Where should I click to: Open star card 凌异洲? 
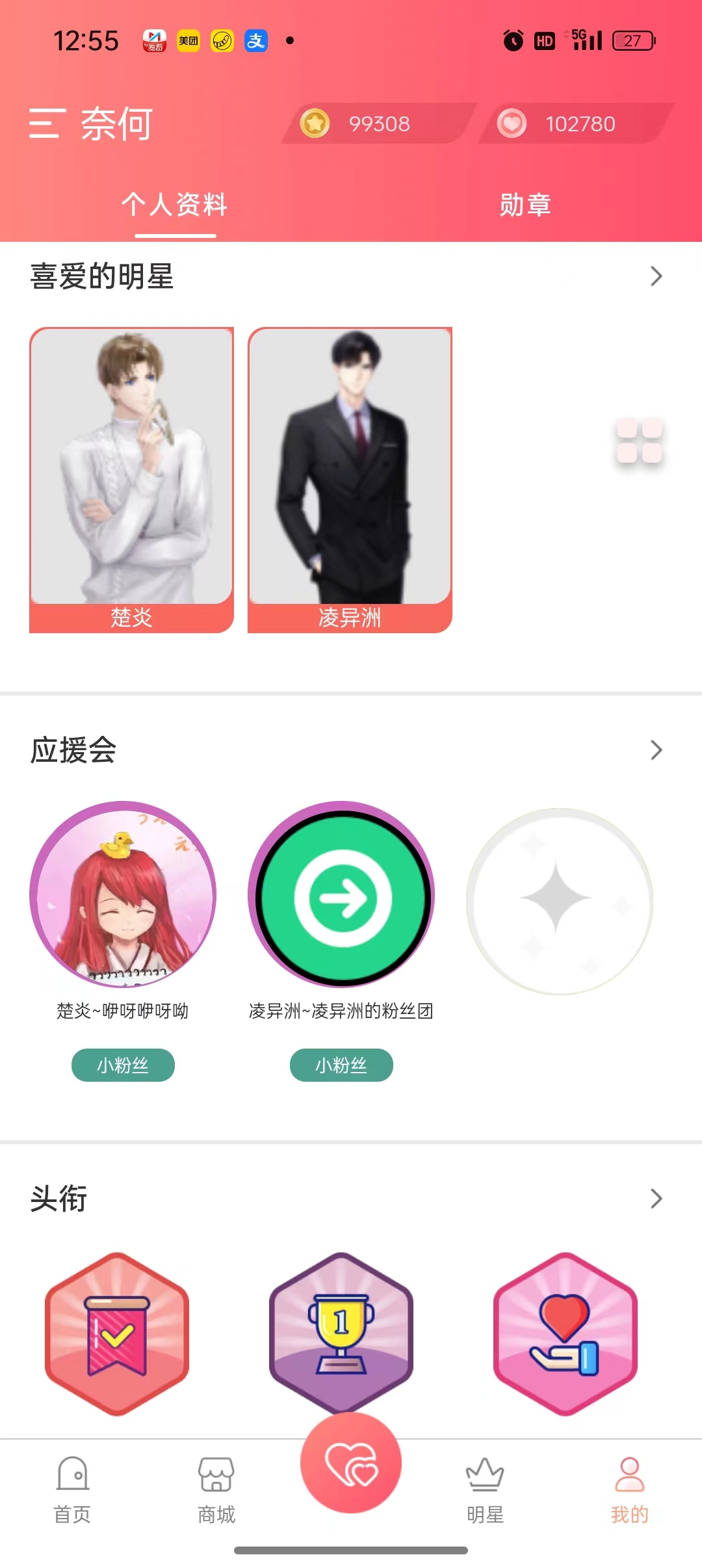[x=350, y=480]
